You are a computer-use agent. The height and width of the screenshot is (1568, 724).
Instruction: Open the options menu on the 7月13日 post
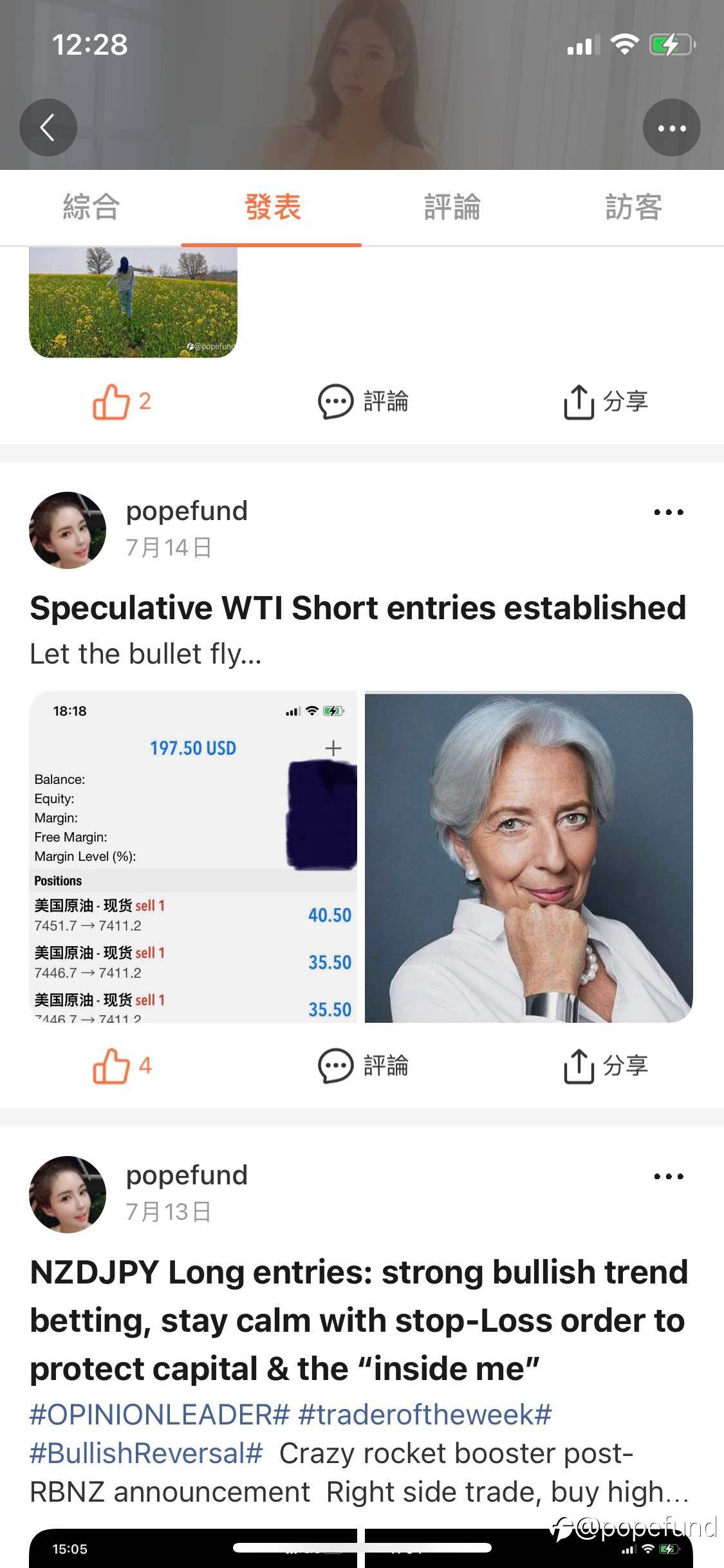(x=668, y=1177)
